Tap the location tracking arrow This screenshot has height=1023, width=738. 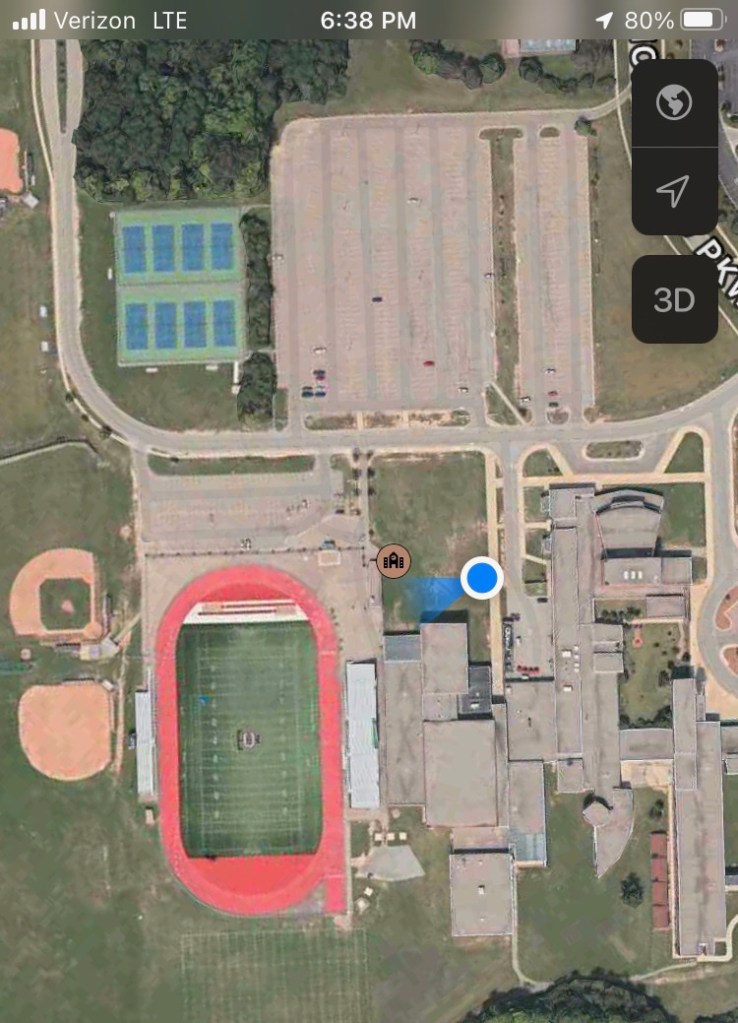[x=674, y=191]
